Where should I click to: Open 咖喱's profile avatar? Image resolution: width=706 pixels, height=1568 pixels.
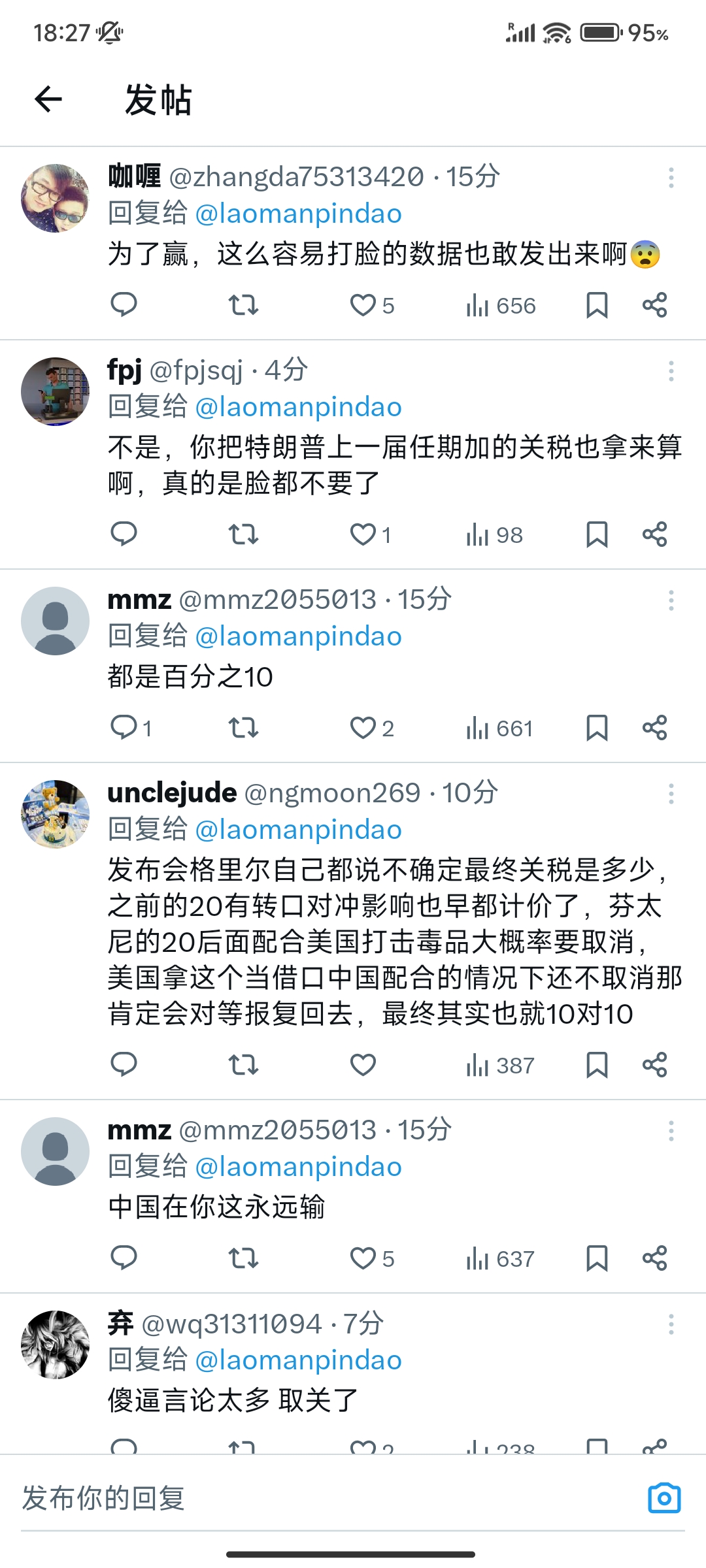tap(56, 198)
